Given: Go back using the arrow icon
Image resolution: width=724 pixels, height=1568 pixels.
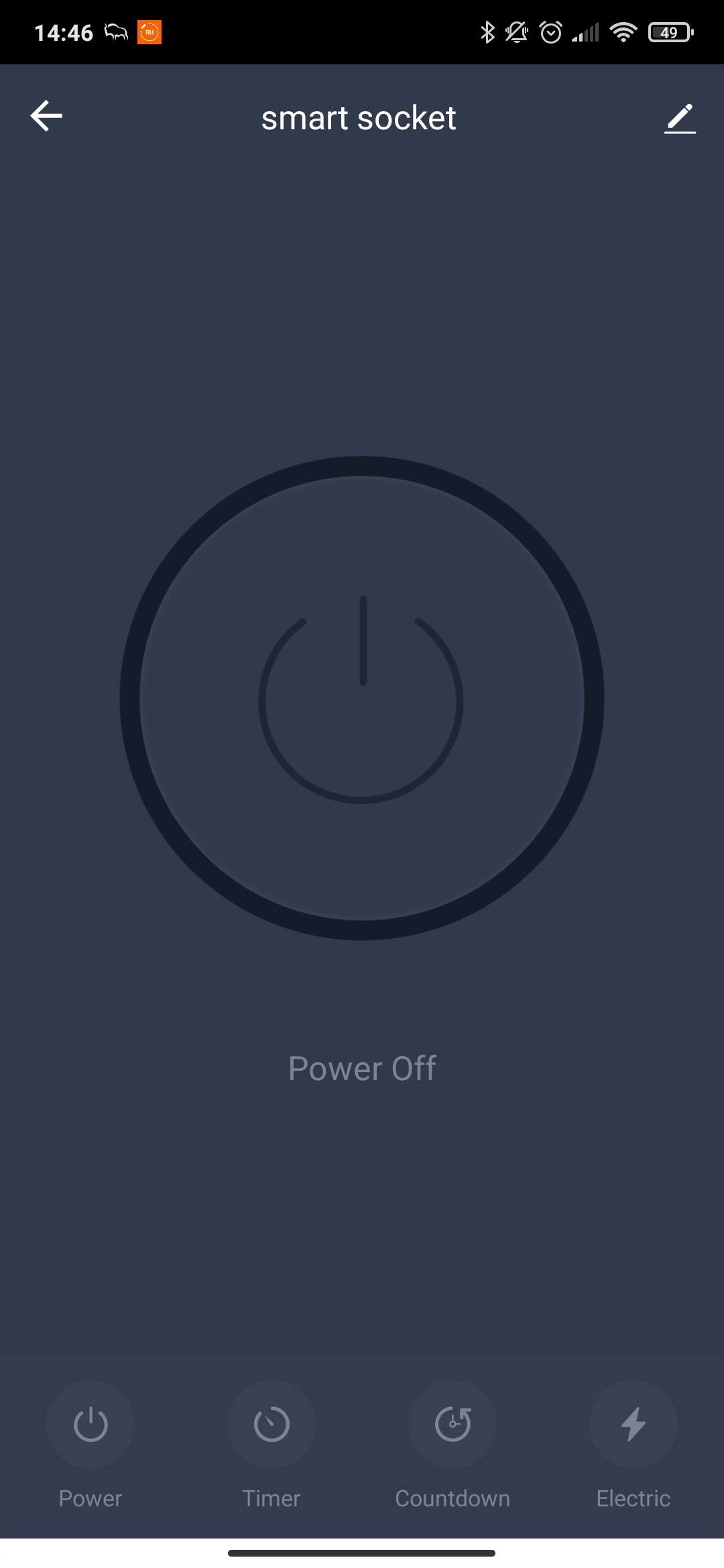Looking at the screenshot, I should pos(46,116).
